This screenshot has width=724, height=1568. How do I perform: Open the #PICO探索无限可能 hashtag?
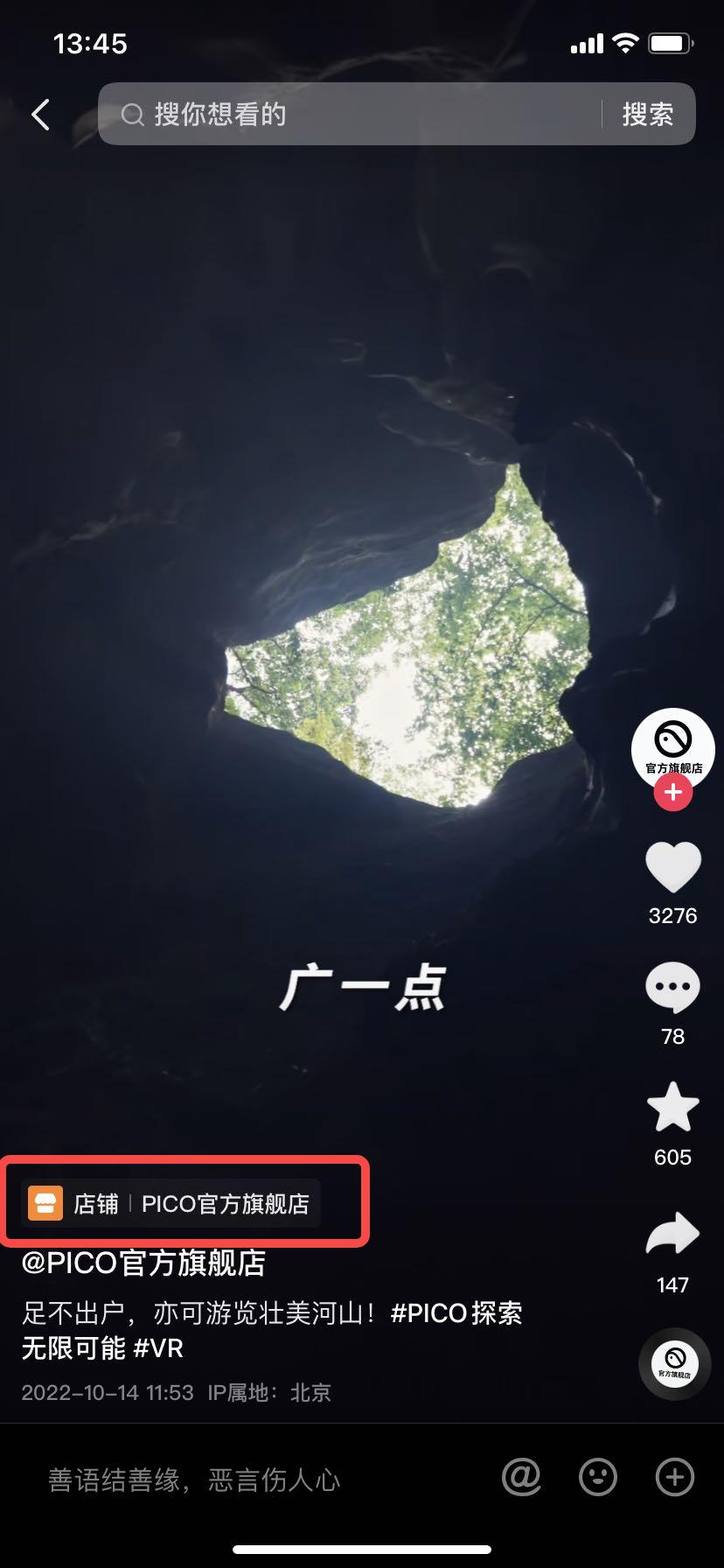[456, 1313]
